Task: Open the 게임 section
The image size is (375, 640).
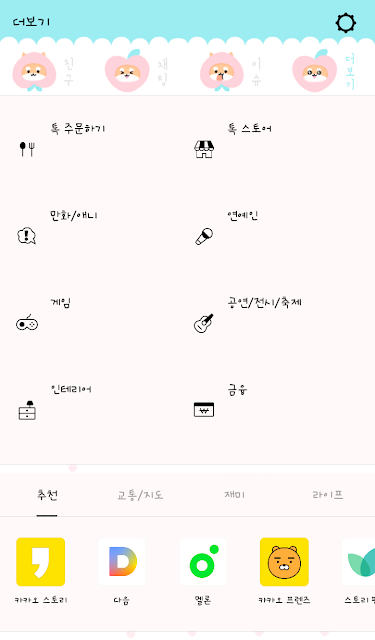Action: click(x=94, y=315)
